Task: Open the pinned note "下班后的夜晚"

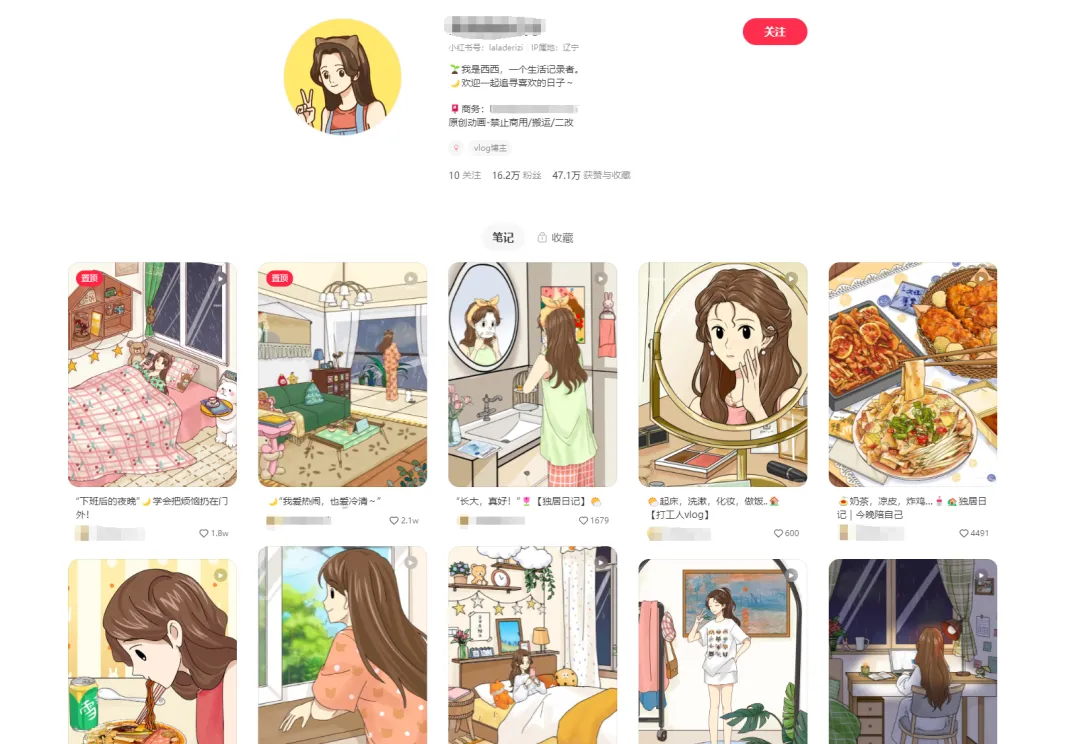Action: tap(152, 374)
